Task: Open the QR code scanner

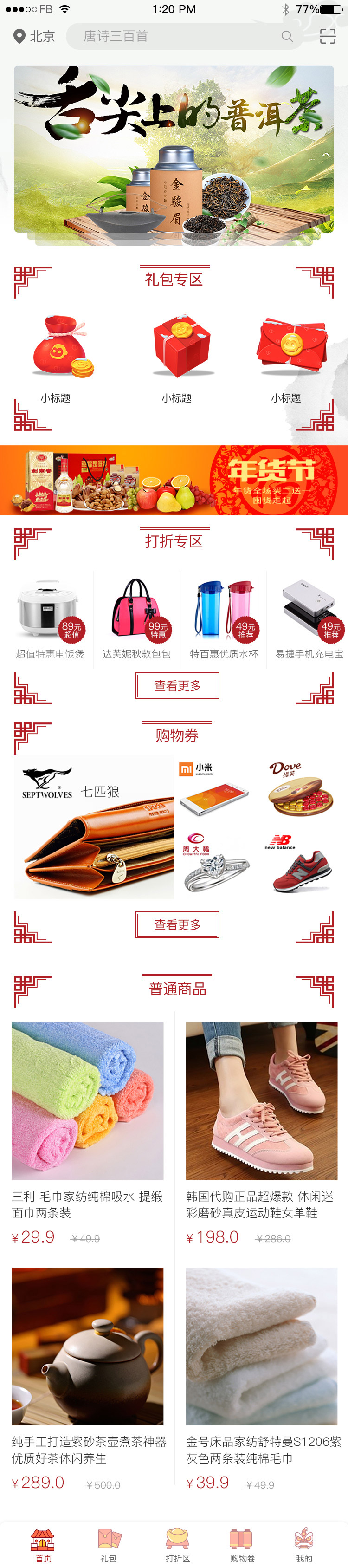Action: pyautogui.click(x=327, y=37)
